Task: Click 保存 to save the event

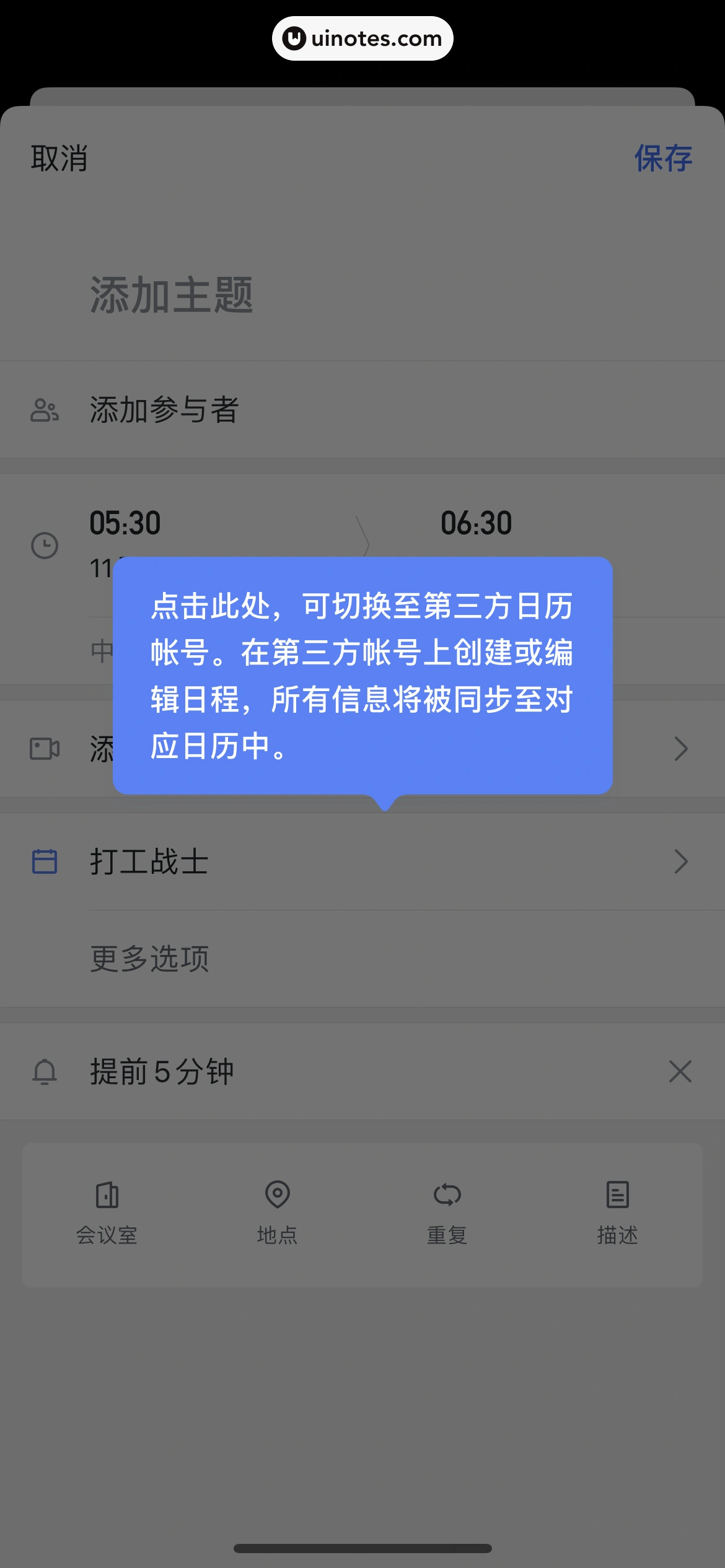Action: click(x=663, y=159)
